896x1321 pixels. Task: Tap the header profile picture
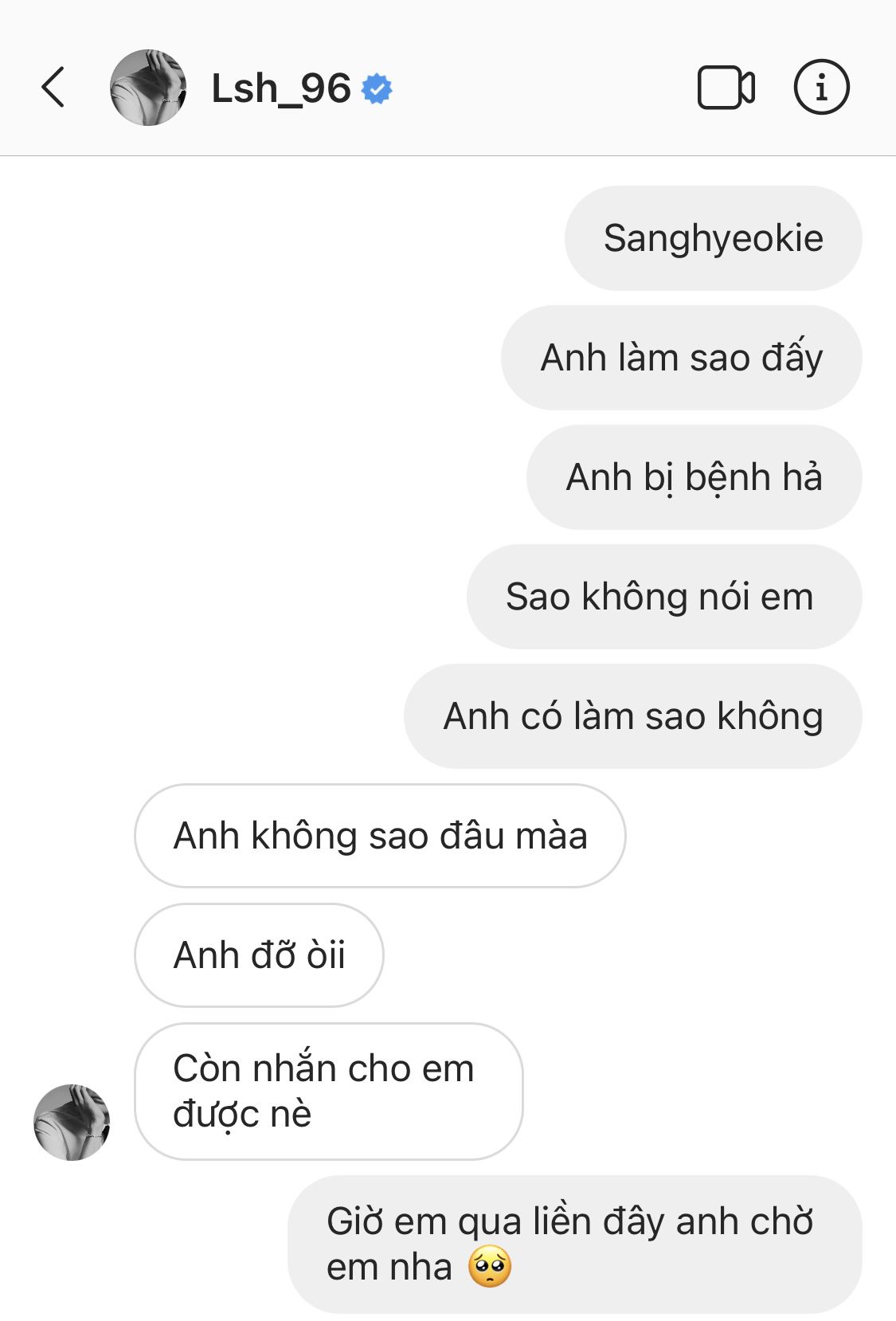(148, 88)
